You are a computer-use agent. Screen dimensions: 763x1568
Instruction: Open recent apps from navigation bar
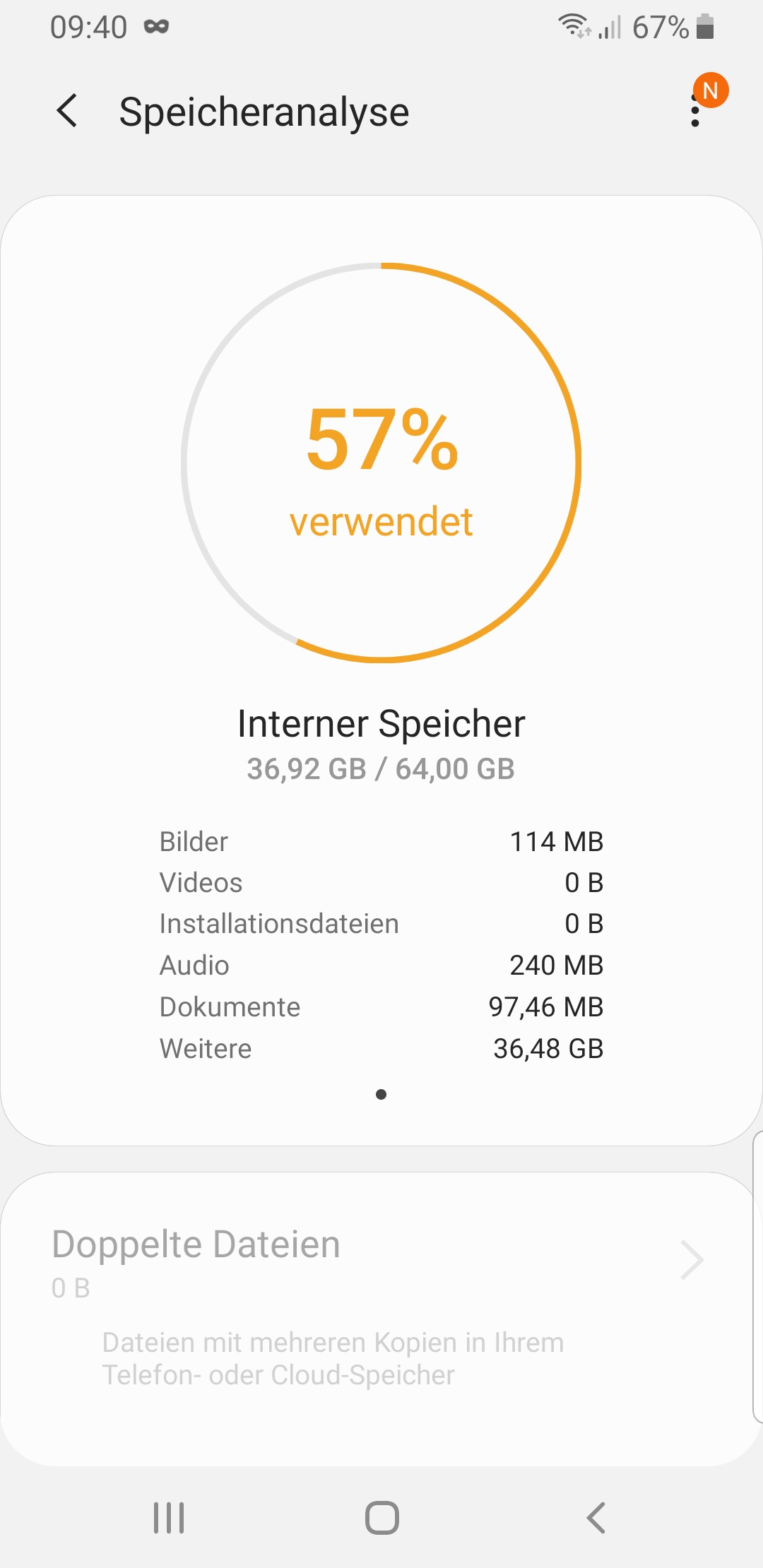[169, 1517]
